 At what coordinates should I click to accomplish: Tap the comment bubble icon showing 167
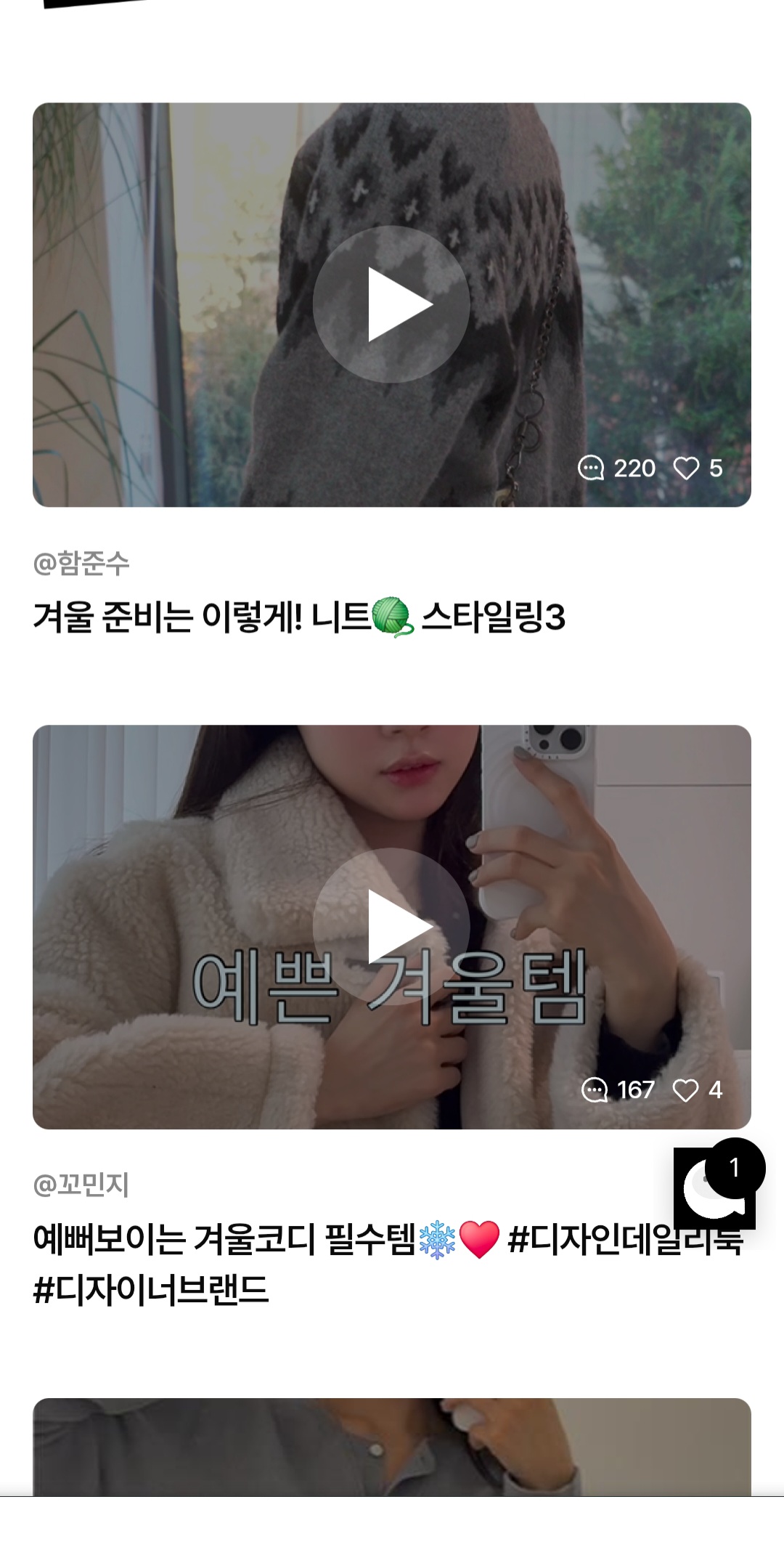[597, 1089]
